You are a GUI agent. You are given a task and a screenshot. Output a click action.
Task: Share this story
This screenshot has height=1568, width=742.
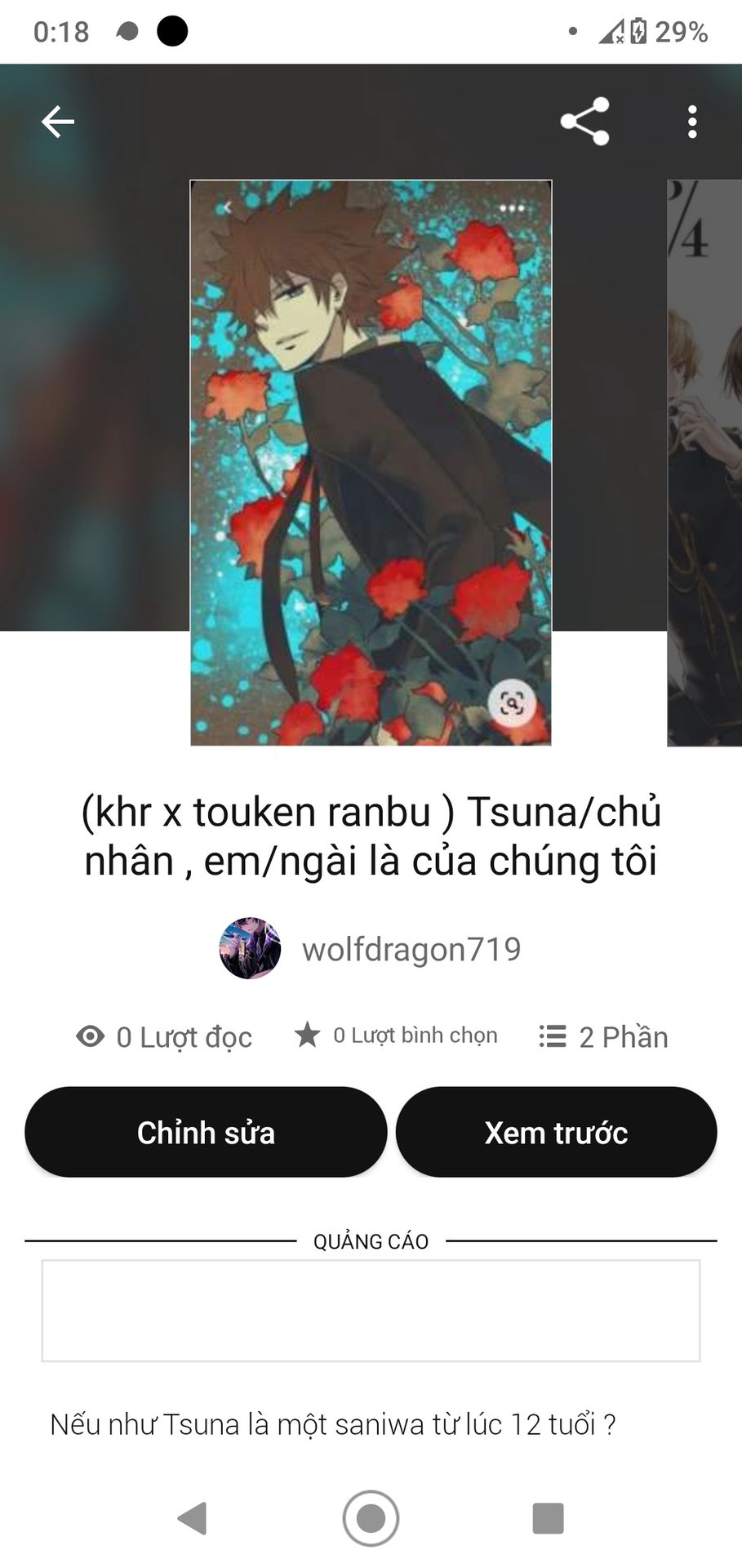(585, 122)
